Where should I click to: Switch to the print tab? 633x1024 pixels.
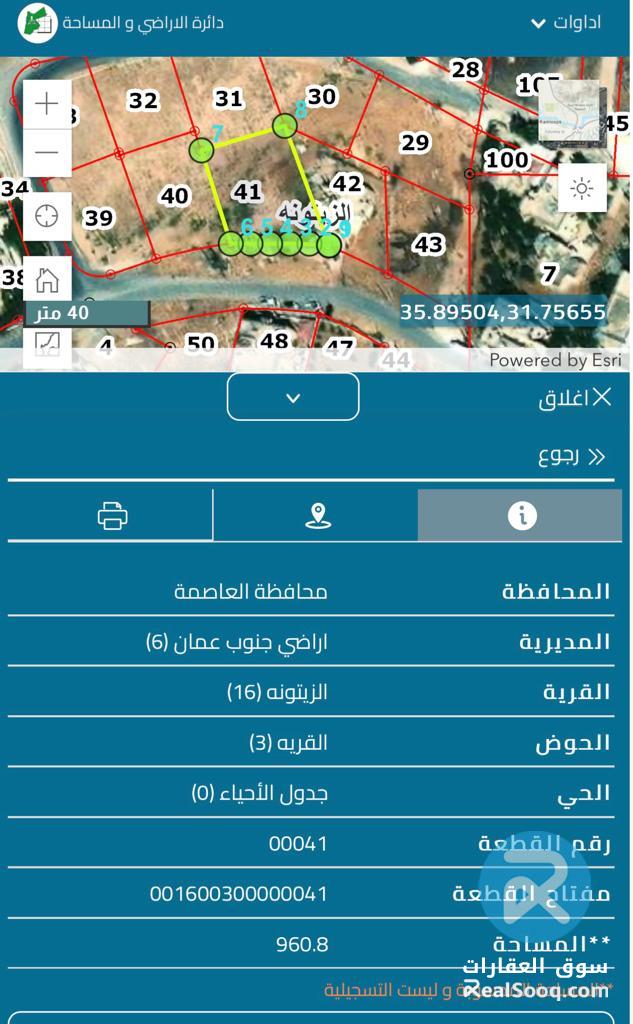tap(112, 515)
